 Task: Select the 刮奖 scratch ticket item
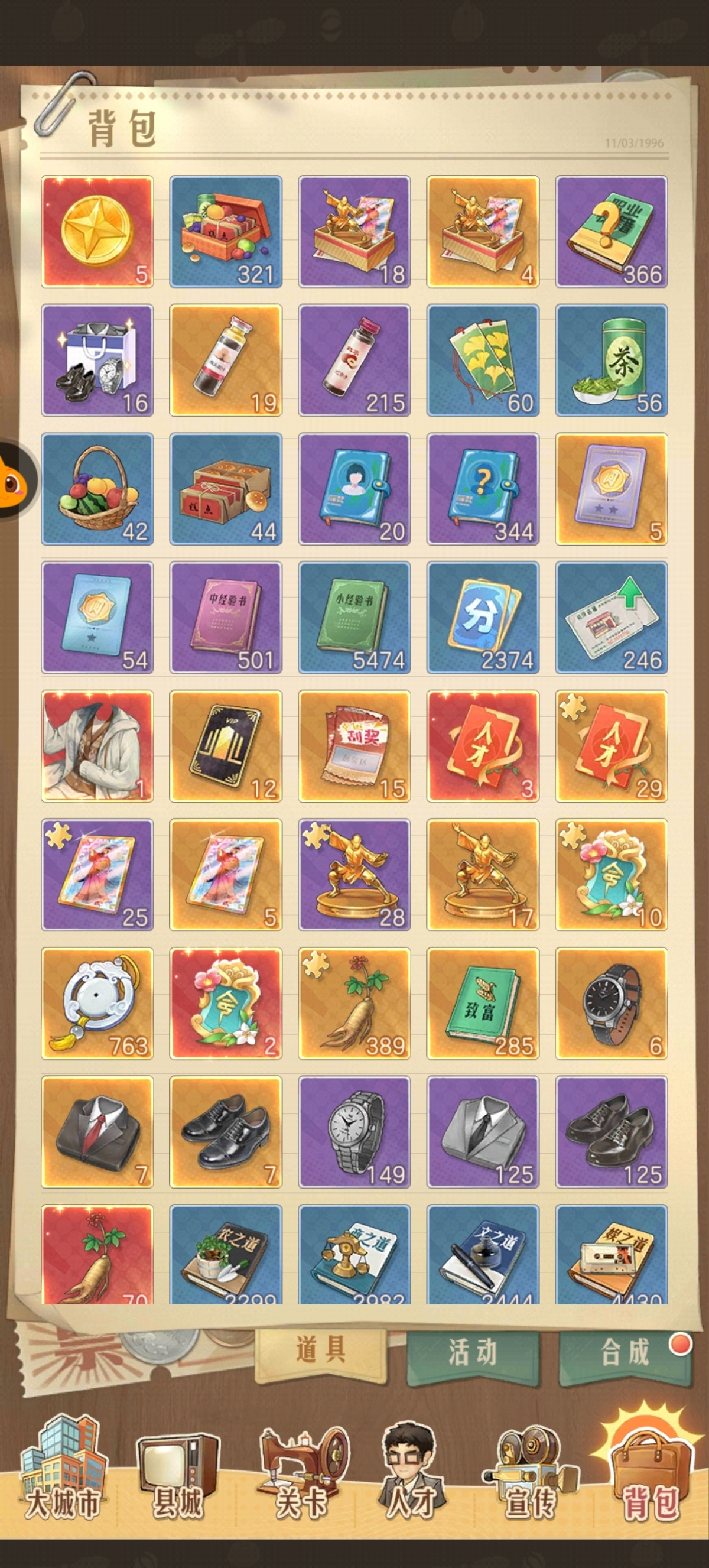[354, 746]
